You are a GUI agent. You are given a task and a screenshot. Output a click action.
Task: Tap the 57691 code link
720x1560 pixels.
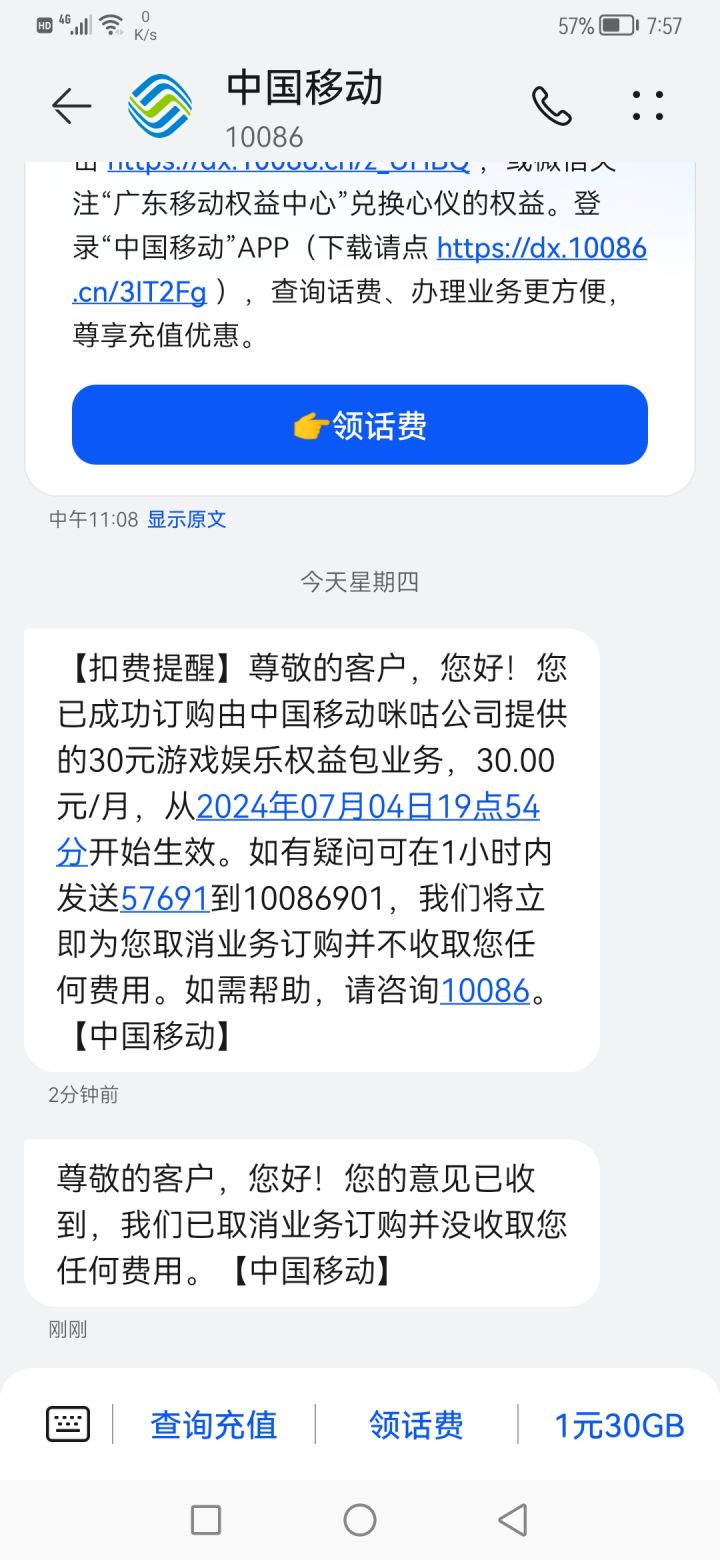[x=165, y=898]
